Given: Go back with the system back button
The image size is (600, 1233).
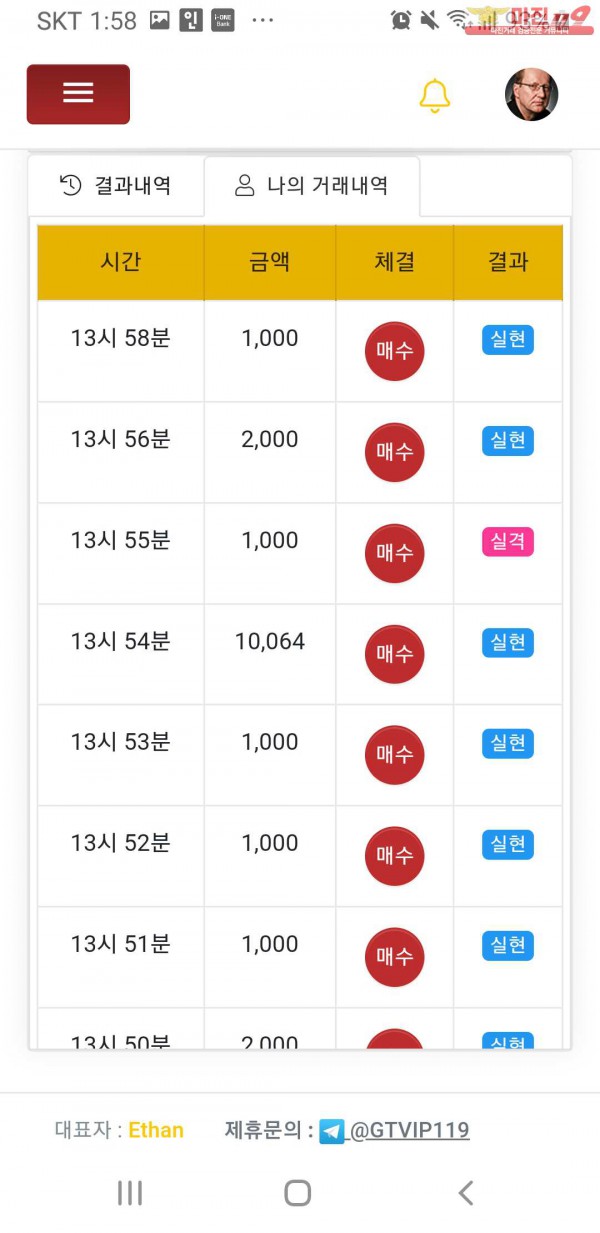Looking at the screenshot, I should [x=465, y=1192].
